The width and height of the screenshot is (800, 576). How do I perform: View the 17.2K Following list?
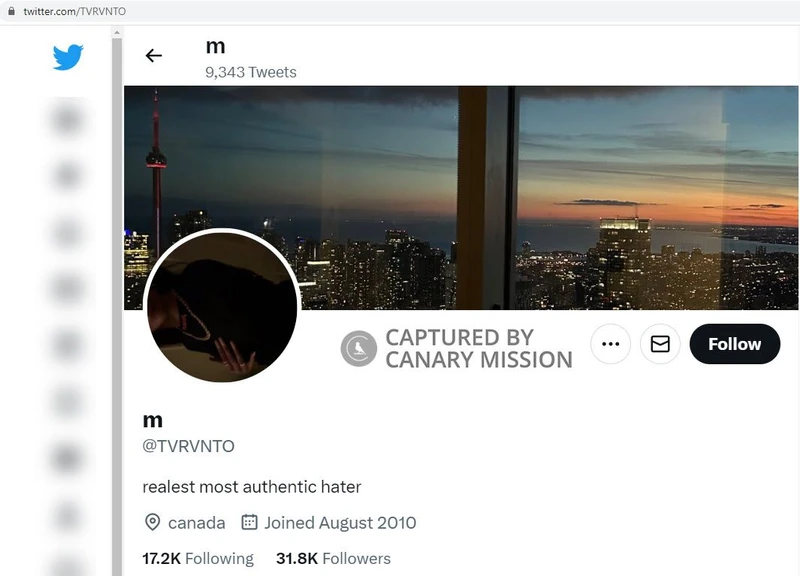[x=198, y=558]
